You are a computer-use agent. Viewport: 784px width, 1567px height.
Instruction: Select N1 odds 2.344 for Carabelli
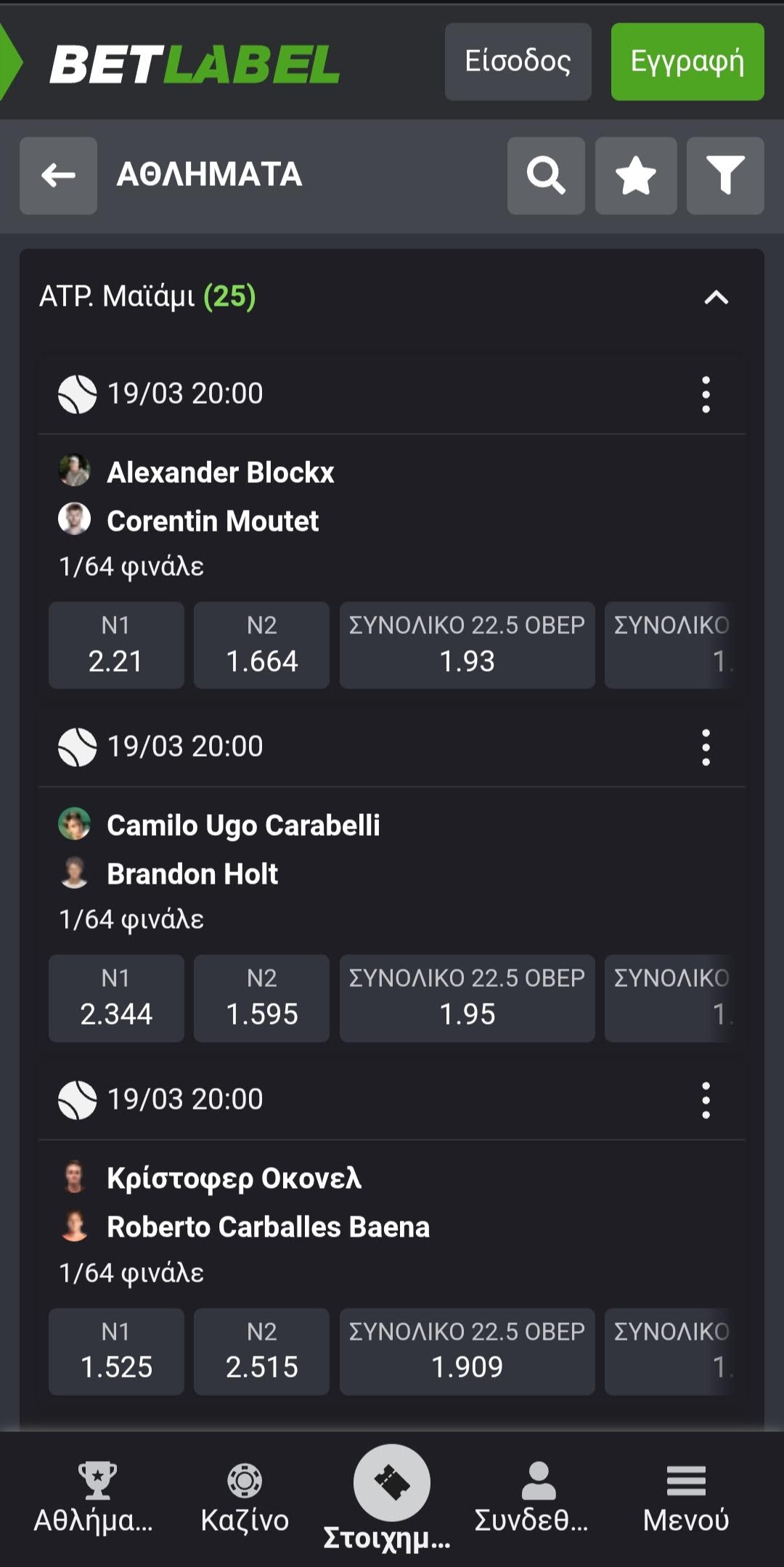coord(116,998)
